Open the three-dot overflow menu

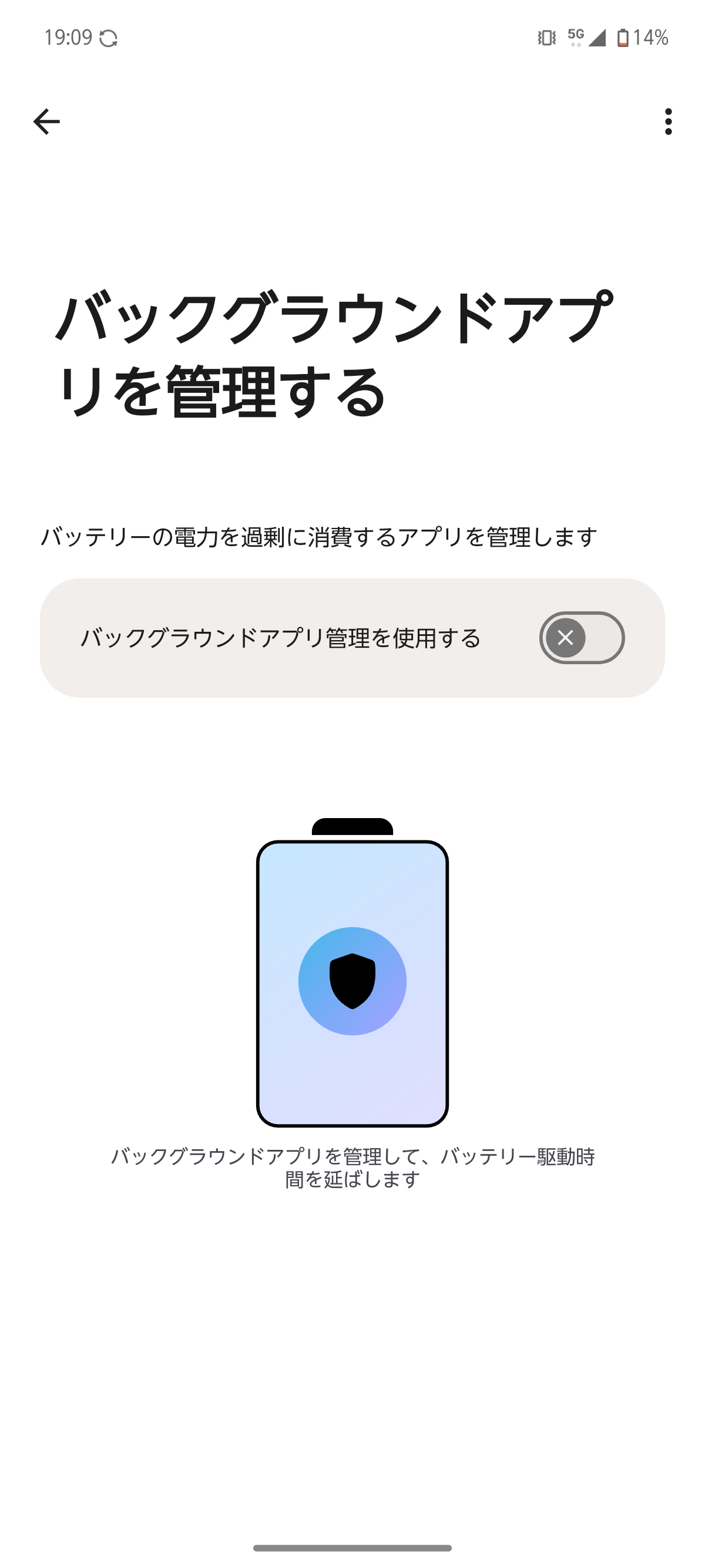(669, 122)
